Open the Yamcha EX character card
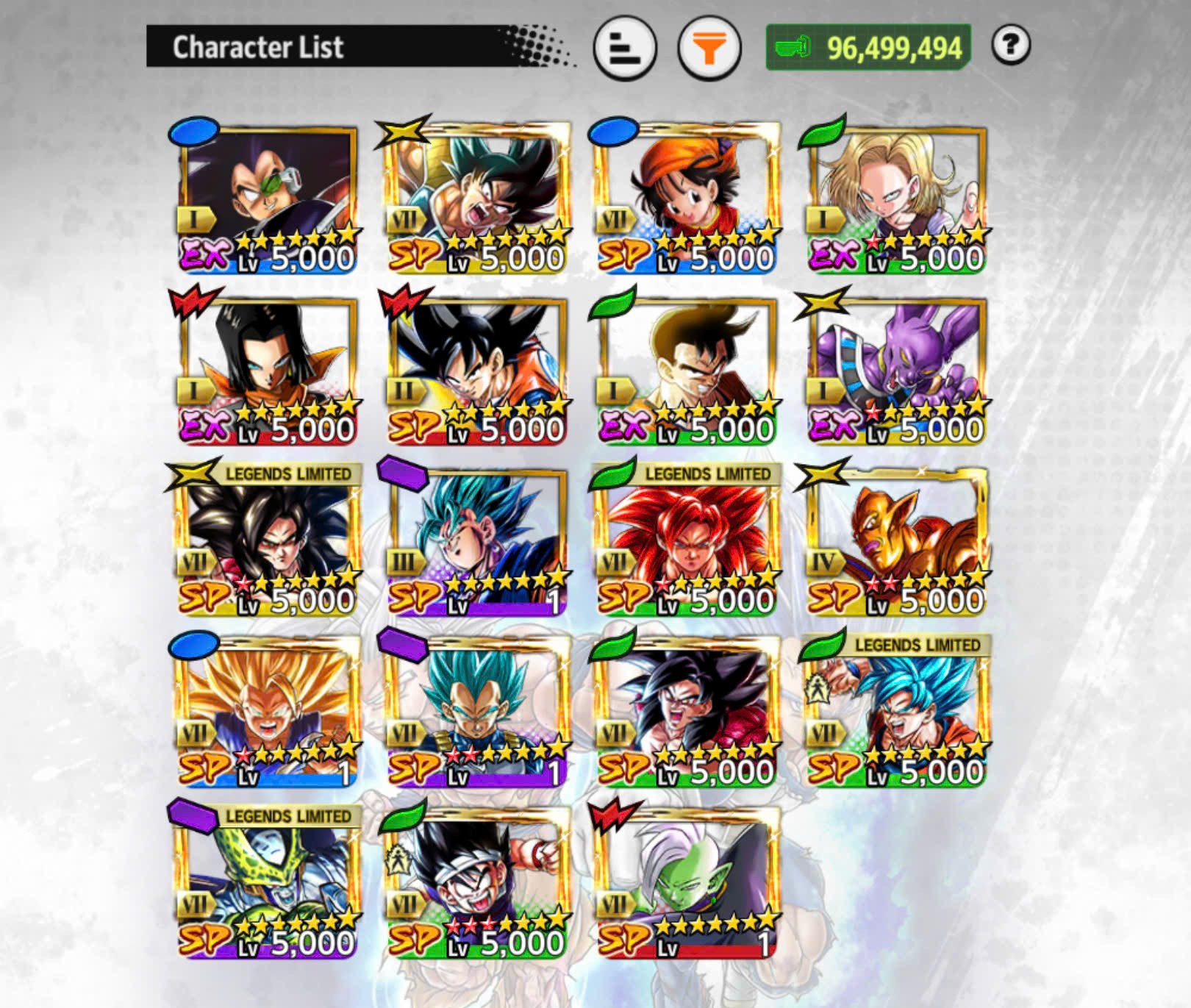The image size is (1191, 1008). pyautogui.click(x=687, y=370)
